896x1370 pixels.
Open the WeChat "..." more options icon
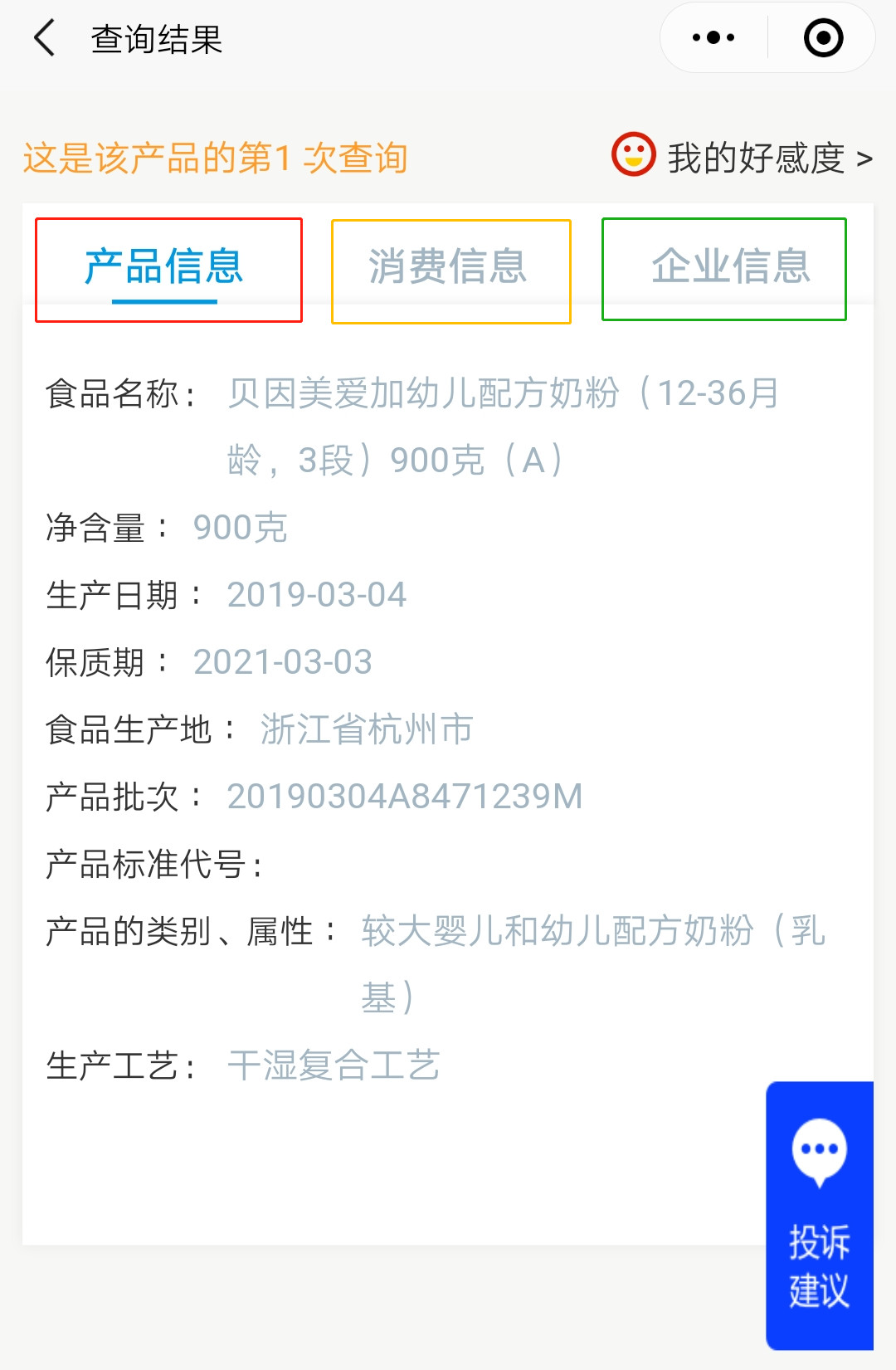click(x=713, y=37)
